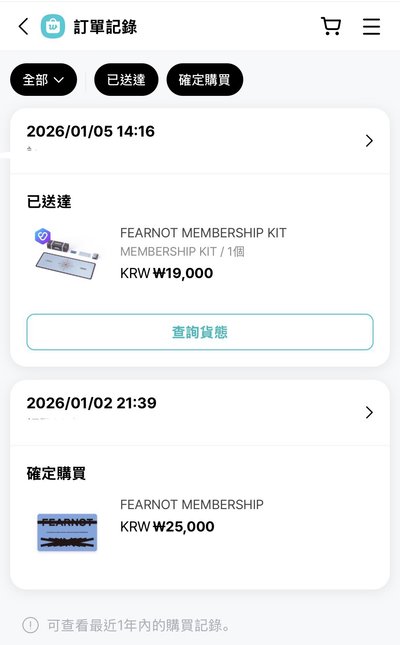View the FEARNOT MEMBERSHIP KIT item
This screenshot has width=400, height=645.
(200, 253)
